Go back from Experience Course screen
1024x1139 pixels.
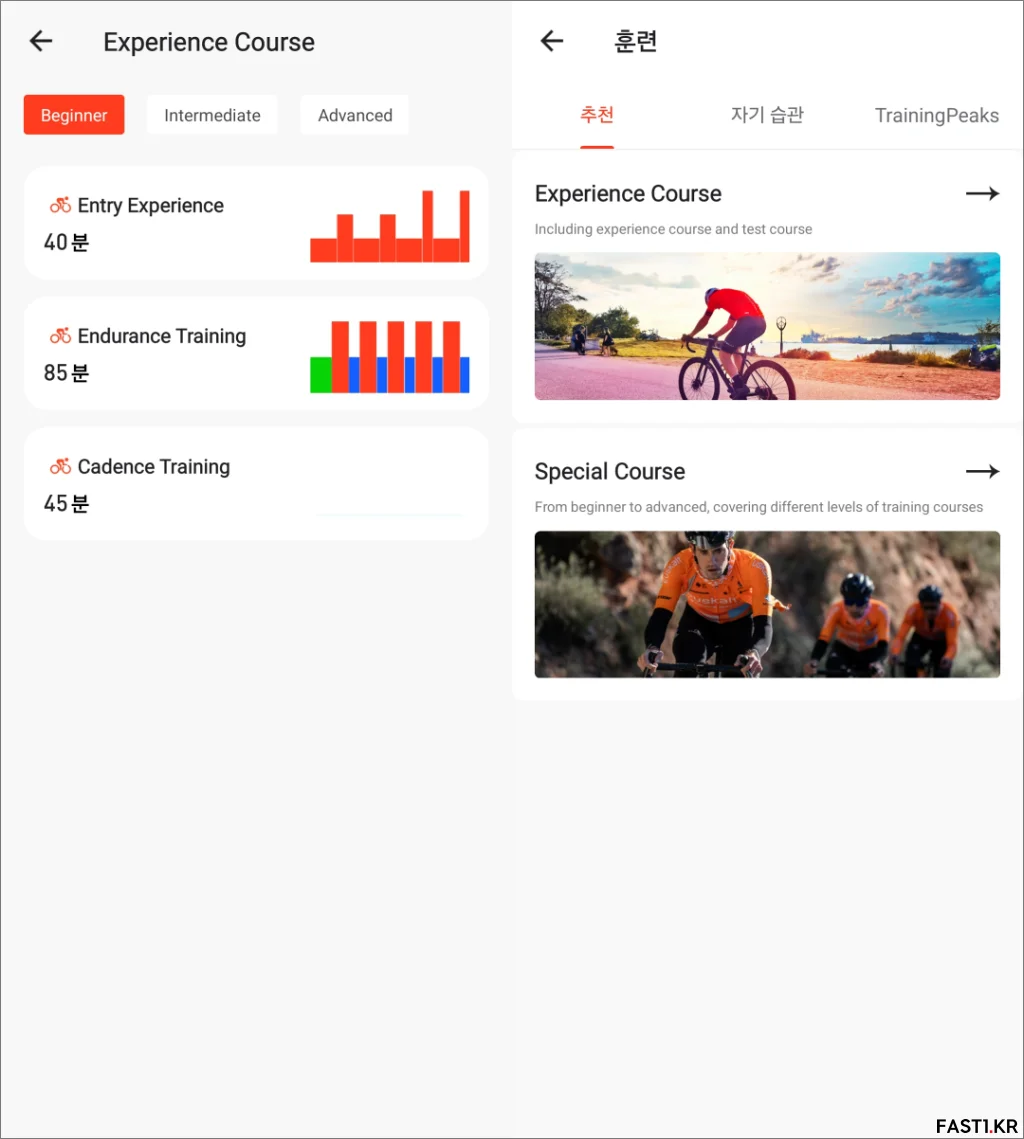point(40,41)
